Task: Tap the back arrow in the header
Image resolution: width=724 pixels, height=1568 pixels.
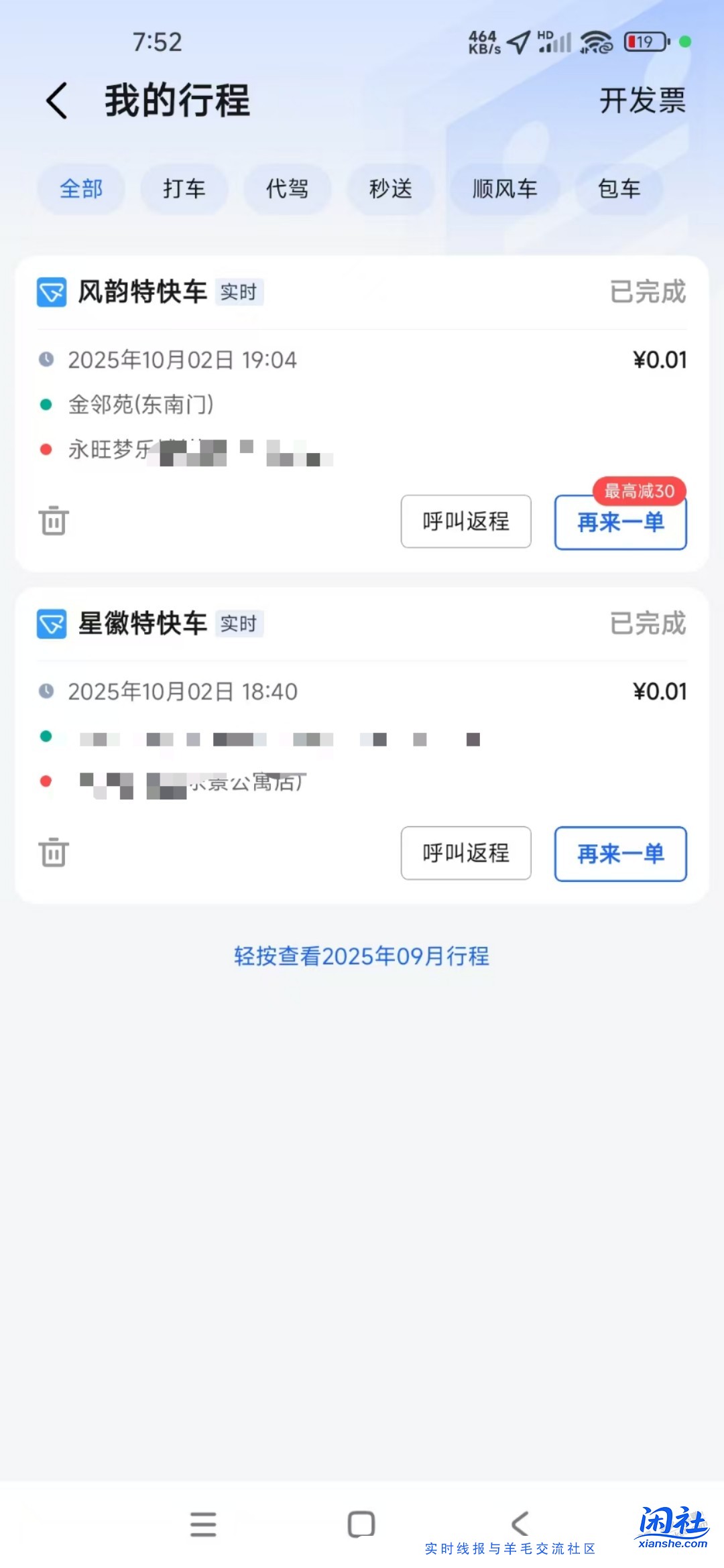Action: tap(56, 102)
